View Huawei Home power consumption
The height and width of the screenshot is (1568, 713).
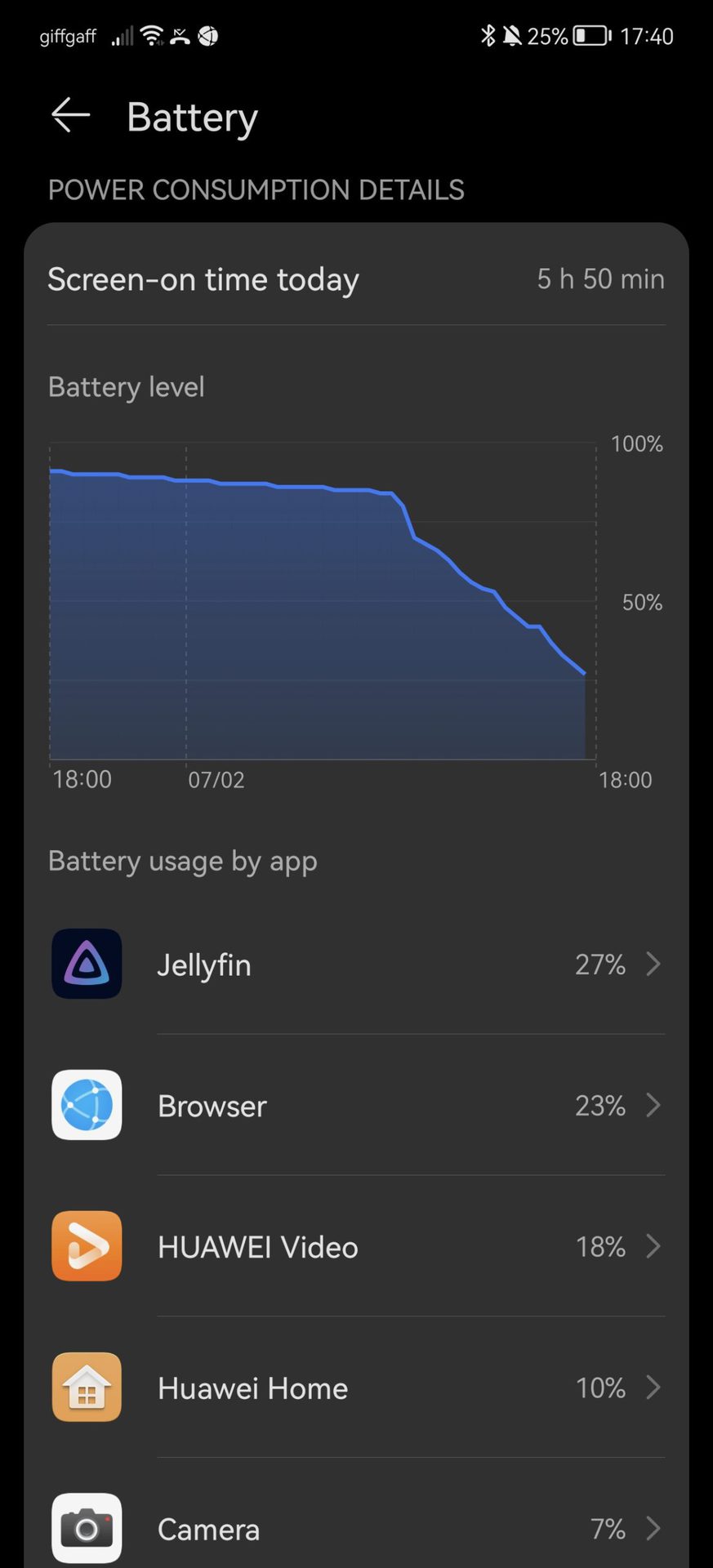[x=357, y=1388]
